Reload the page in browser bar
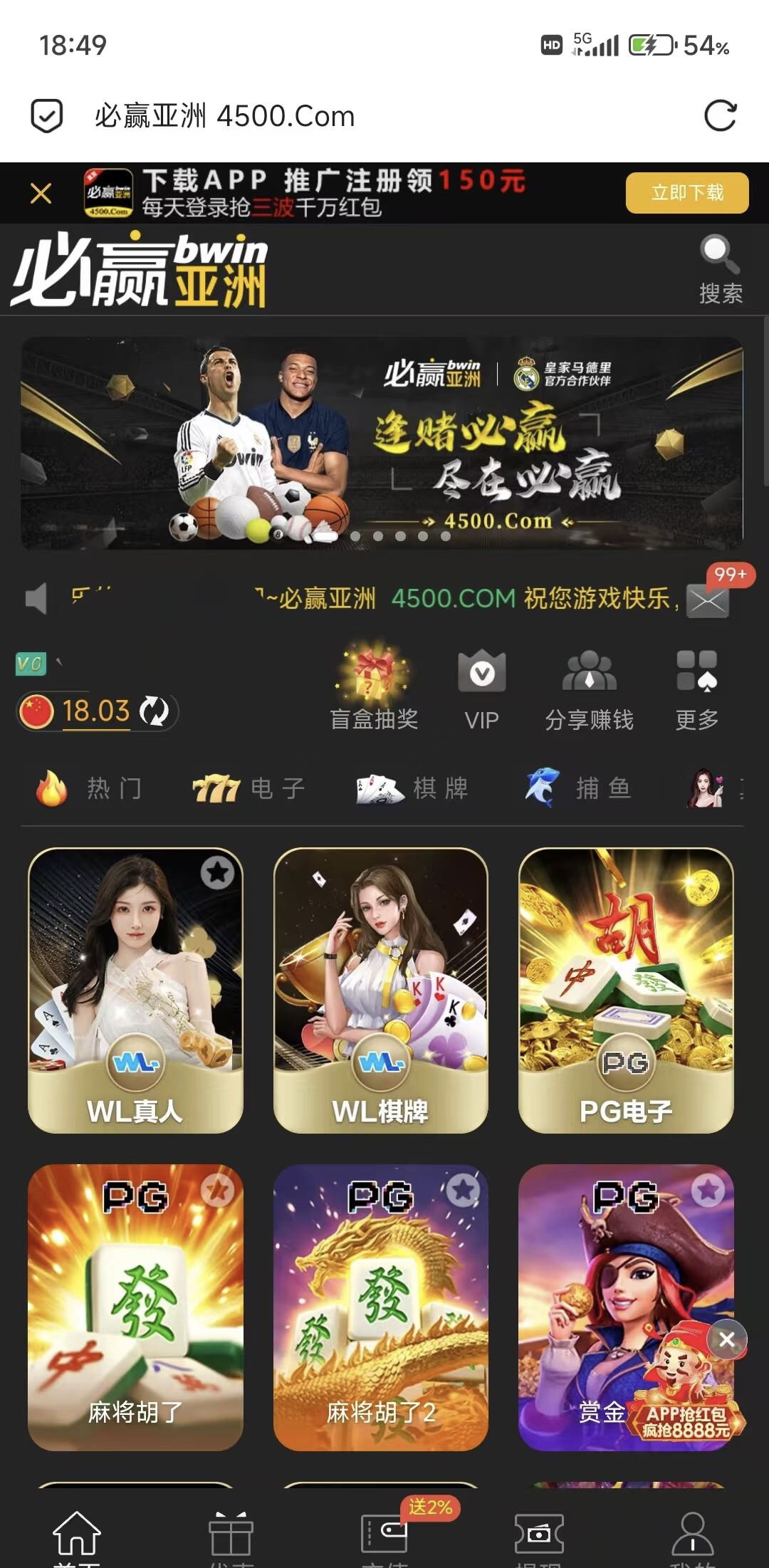This screenshot has width=769, height=1568. [720, 116]
